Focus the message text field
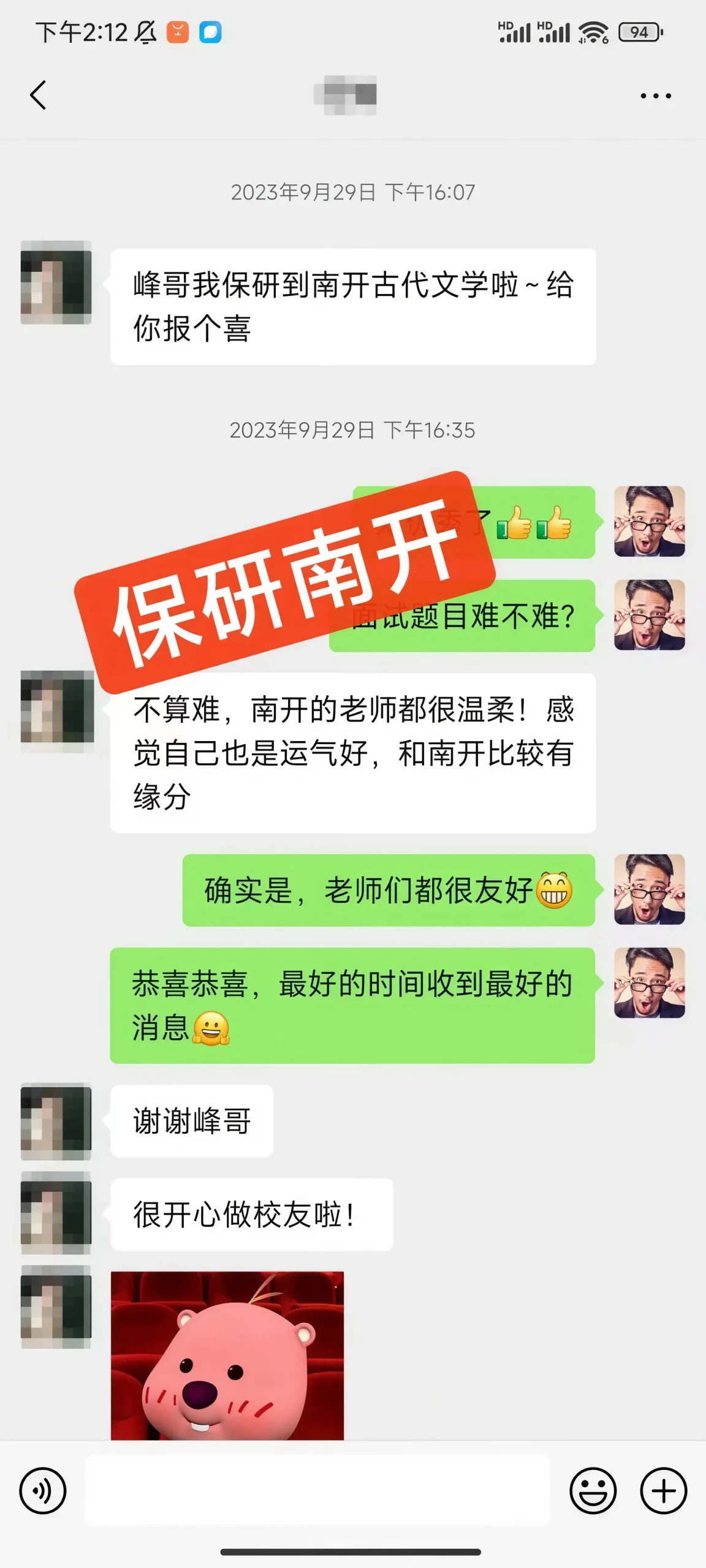The height and width of the screenshot is (1568, 706). click(x=317, y=1491)
